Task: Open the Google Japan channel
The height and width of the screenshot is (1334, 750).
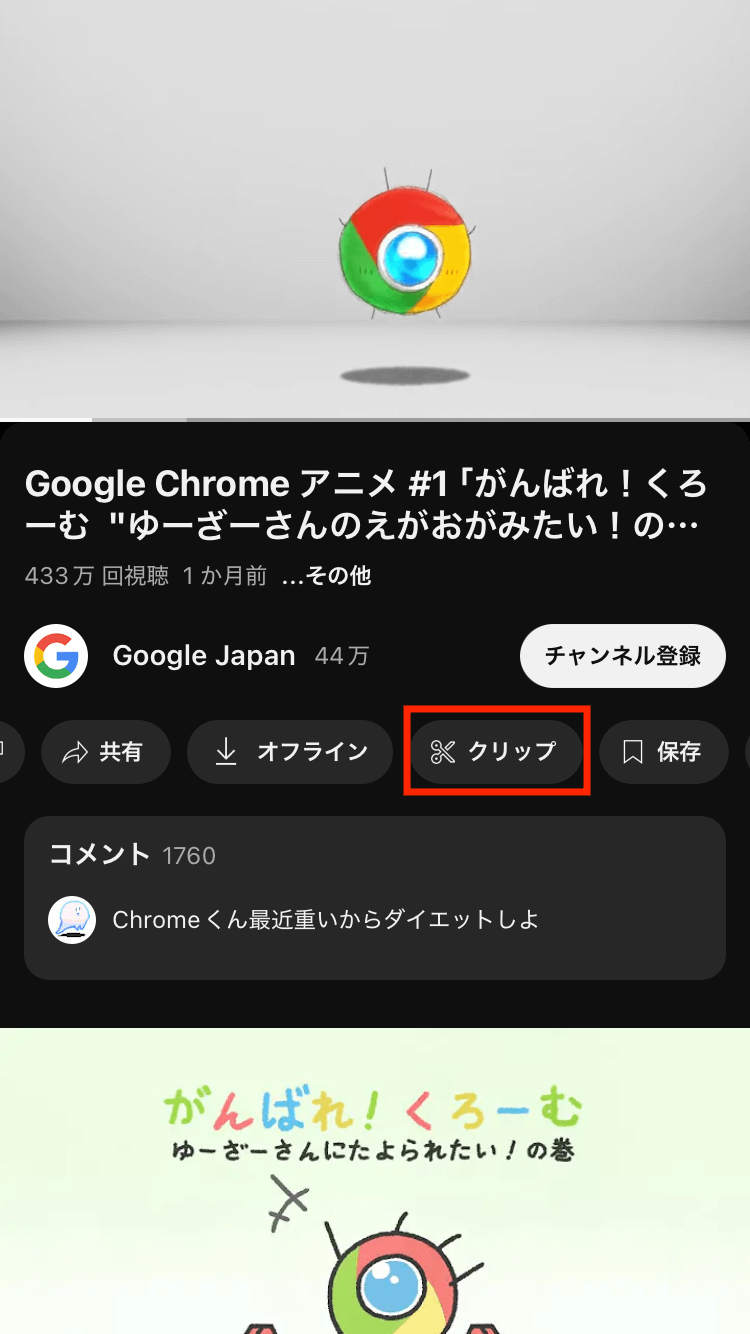Action: point(204,656)
